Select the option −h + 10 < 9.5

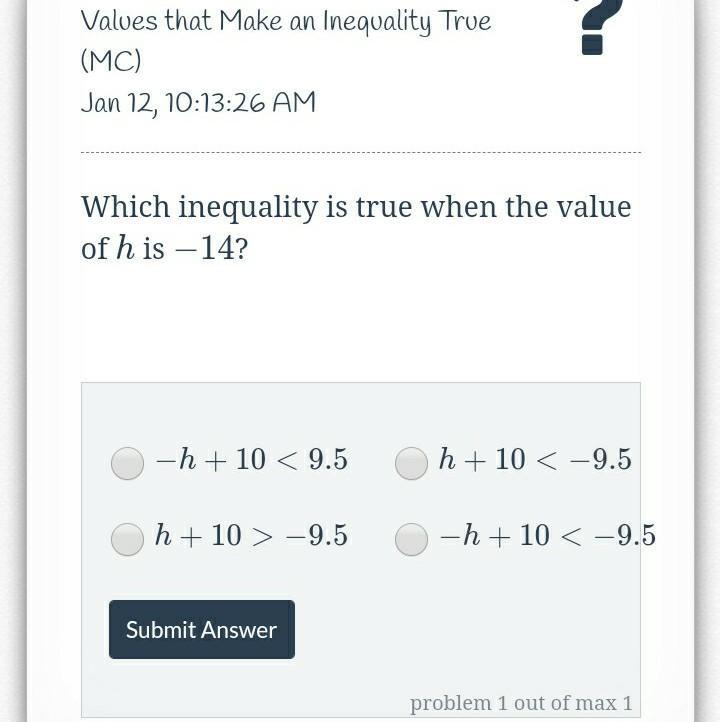pyautogui.click(x=128, y=463)
